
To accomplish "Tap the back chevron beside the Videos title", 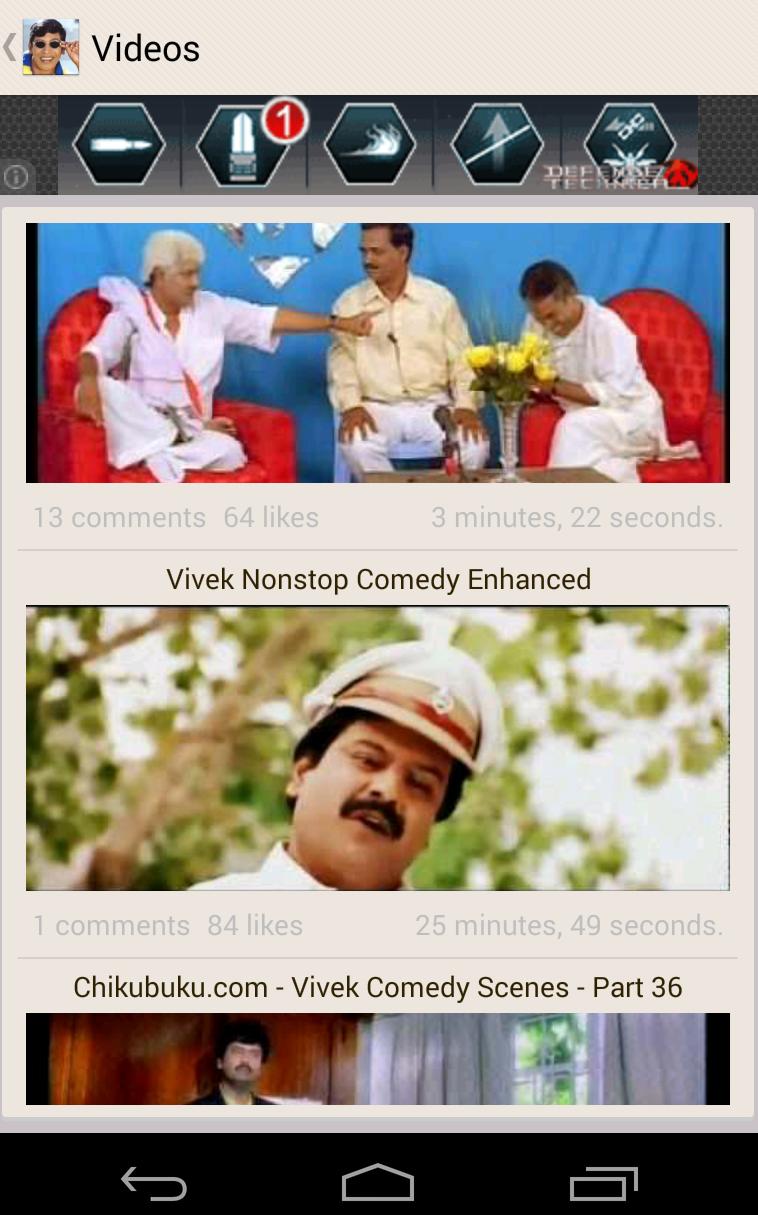I will pyautogui.click(x=8, y=46).
